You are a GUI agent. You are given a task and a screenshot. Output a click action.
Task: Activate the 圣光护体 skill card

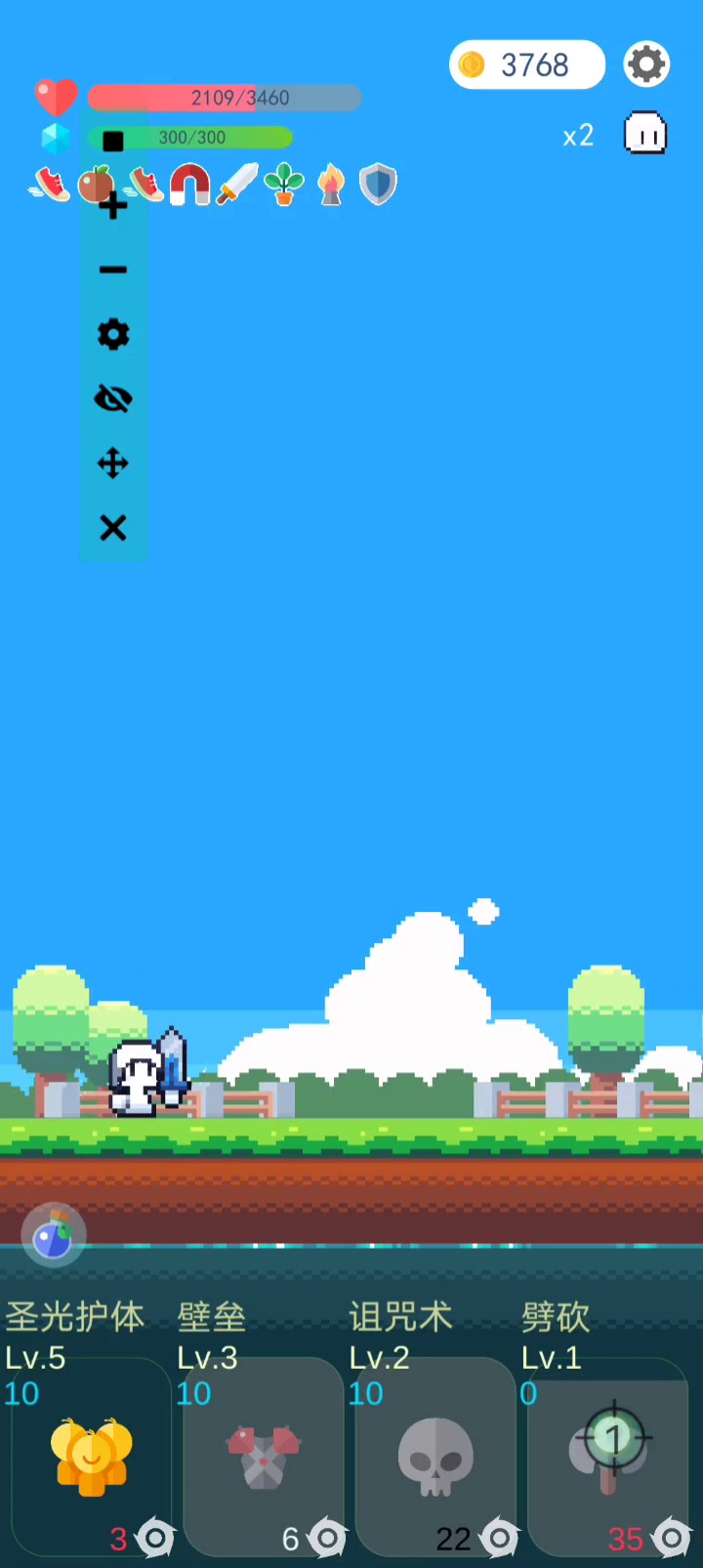pos(91,1457)
